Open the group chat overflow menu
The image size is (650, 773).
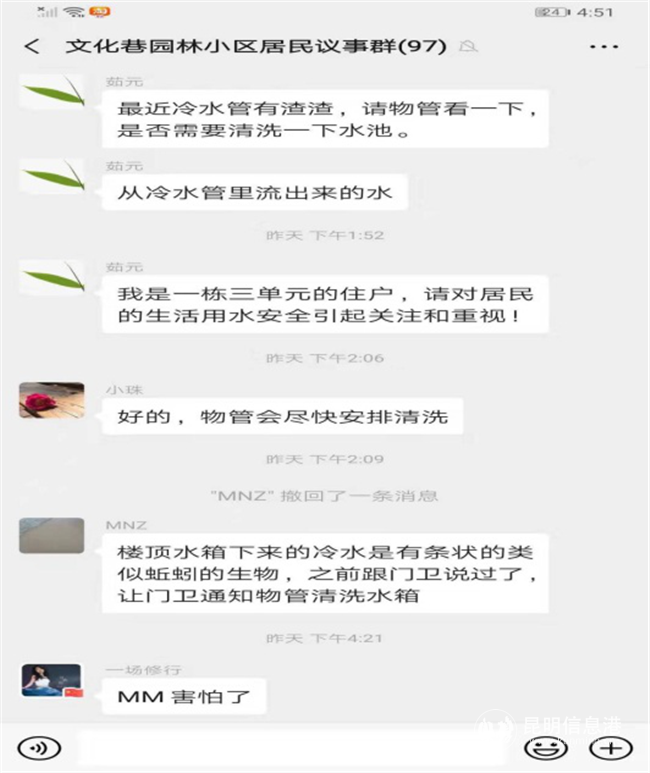coord(603,47)
